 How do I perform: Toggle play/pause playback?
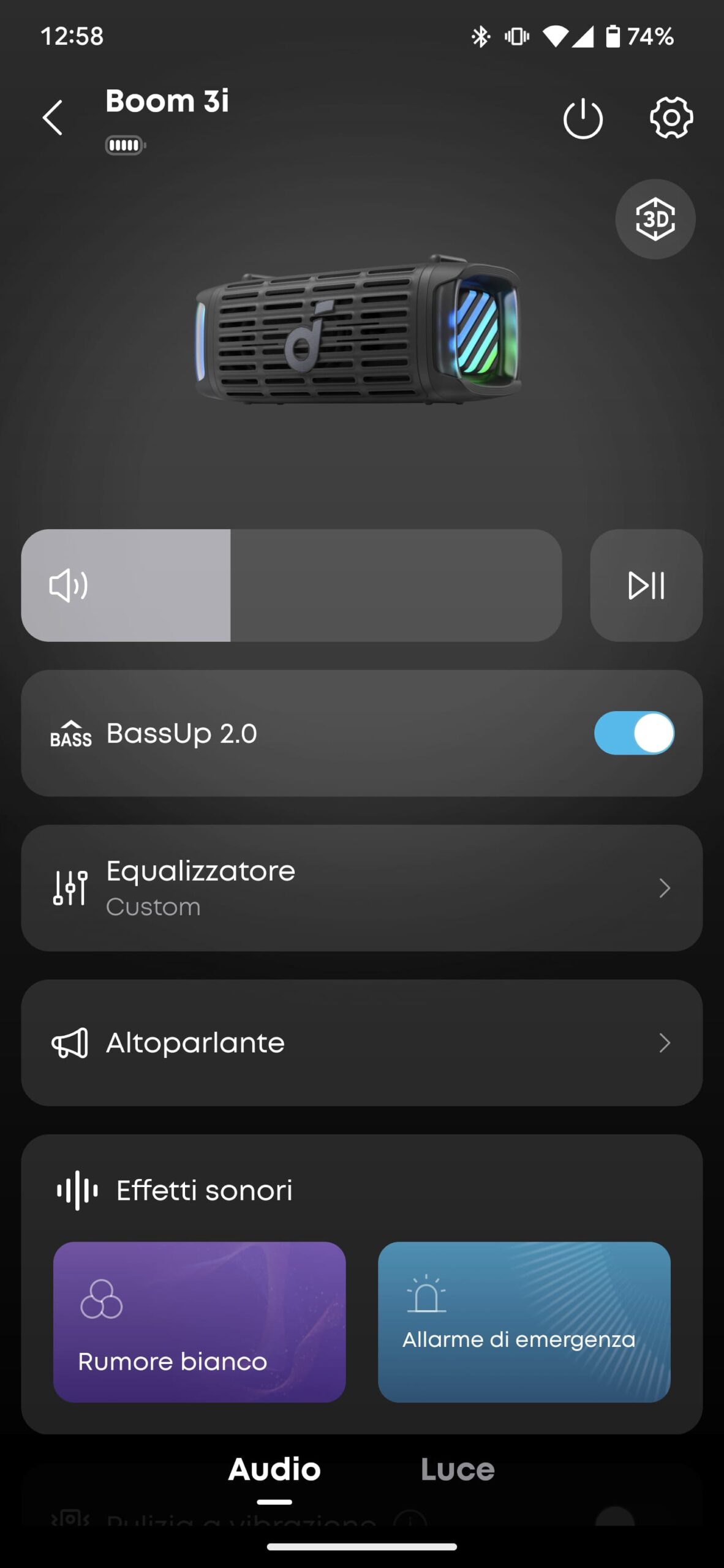click(646, 585)
